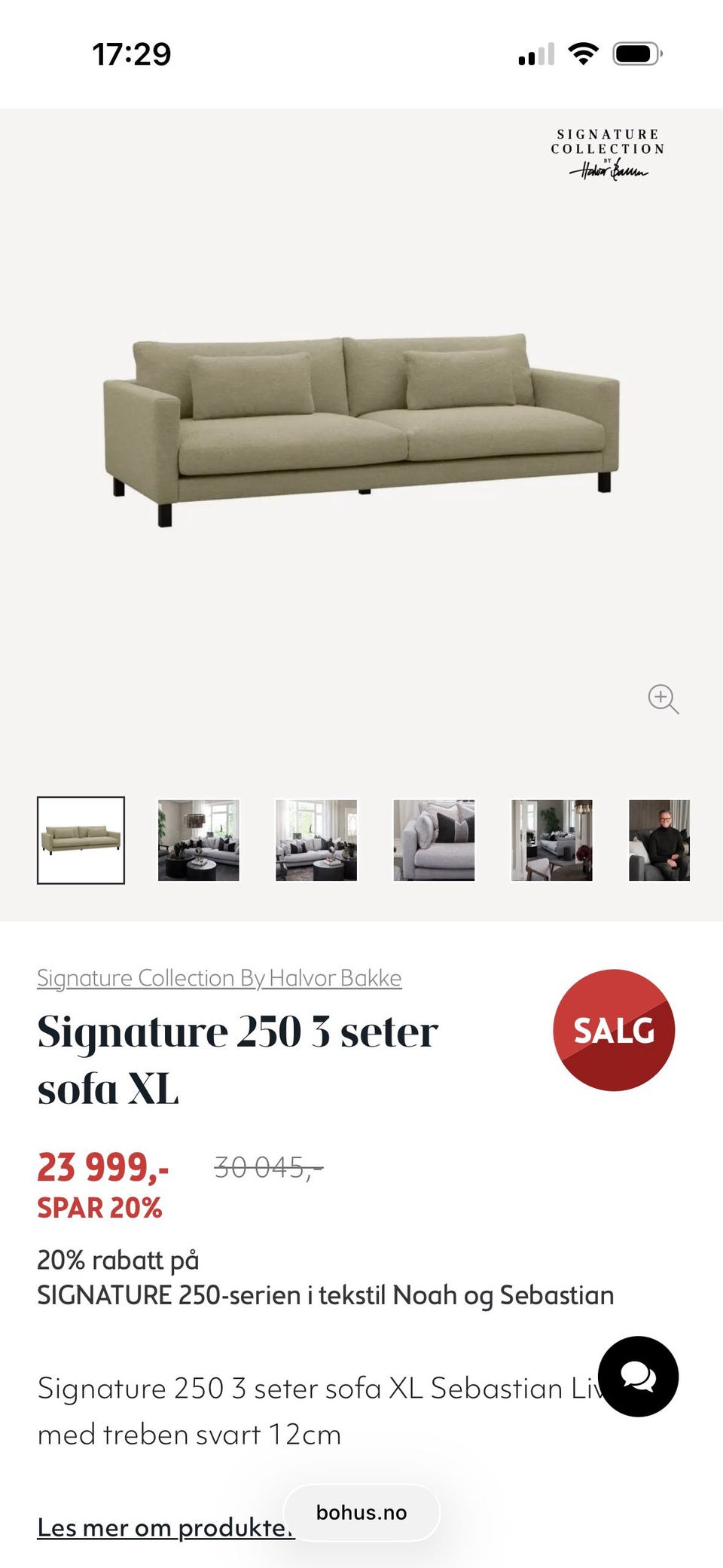The width and height of the screenshot is (723, 1568).
Task: Open the chat bubble assistant
Action: pos(637,1376)
